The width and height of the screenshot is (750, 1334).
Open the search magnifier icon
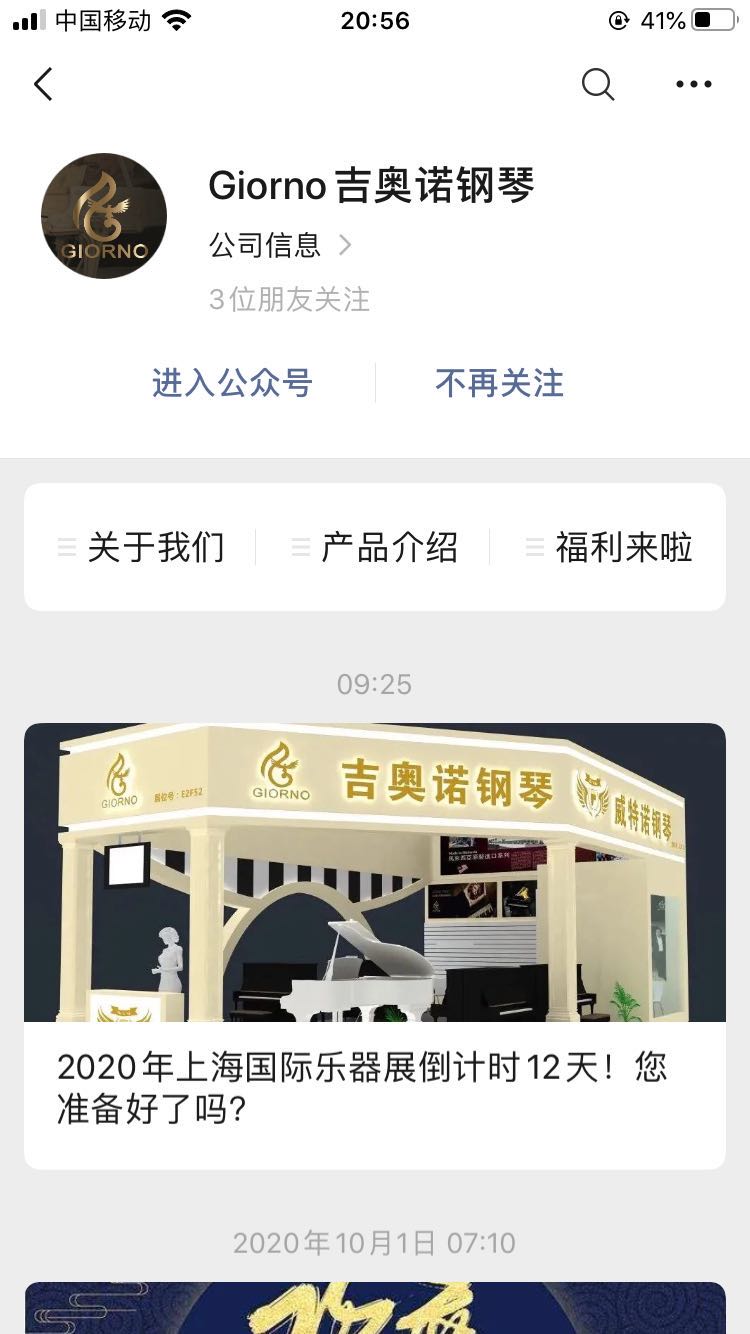point(597,85)
